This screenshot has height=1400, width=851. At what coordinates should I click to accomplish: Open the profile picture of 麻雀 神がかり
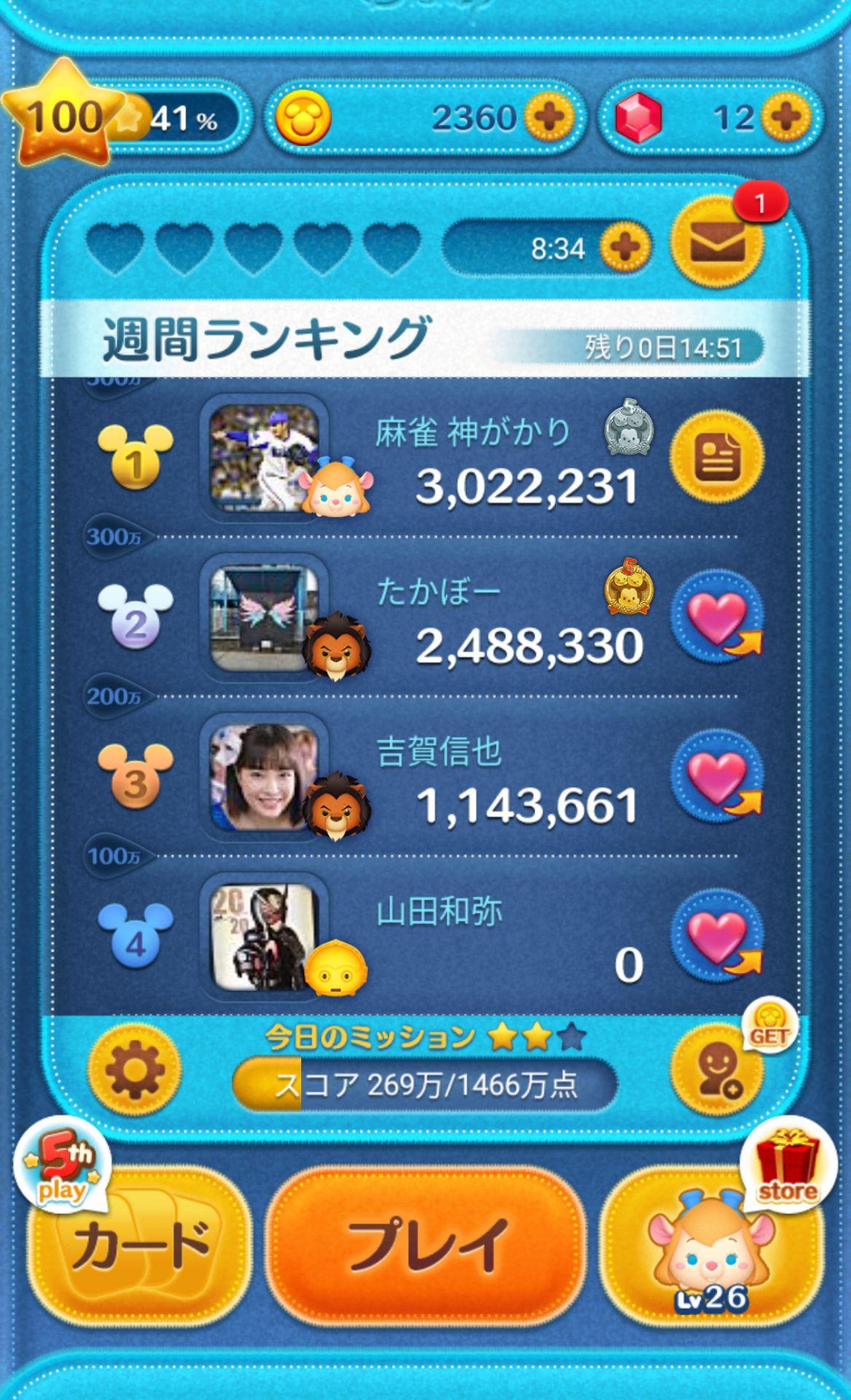264,457
